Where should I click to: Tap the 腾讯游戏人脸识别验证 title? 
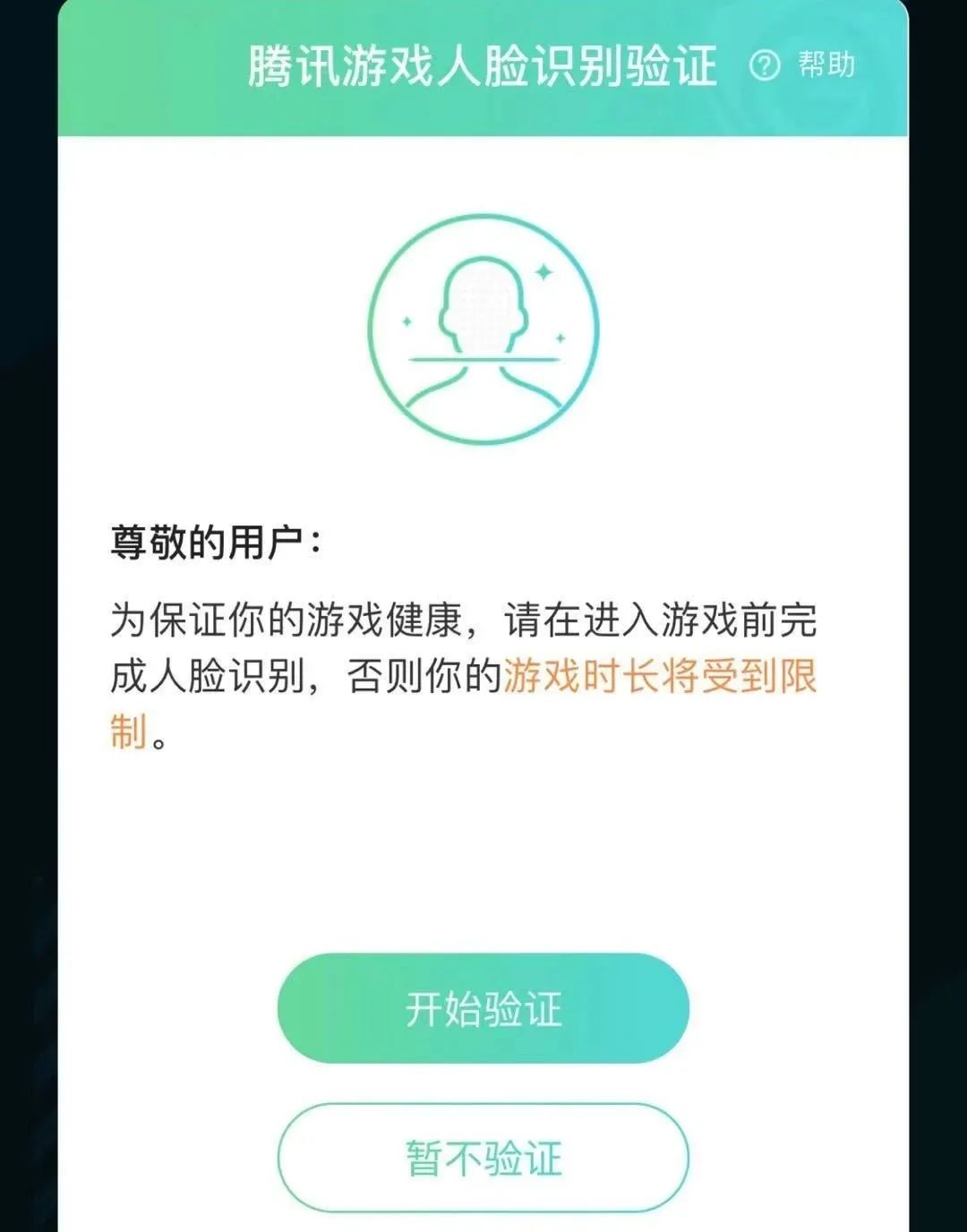[x=483, y=65]
